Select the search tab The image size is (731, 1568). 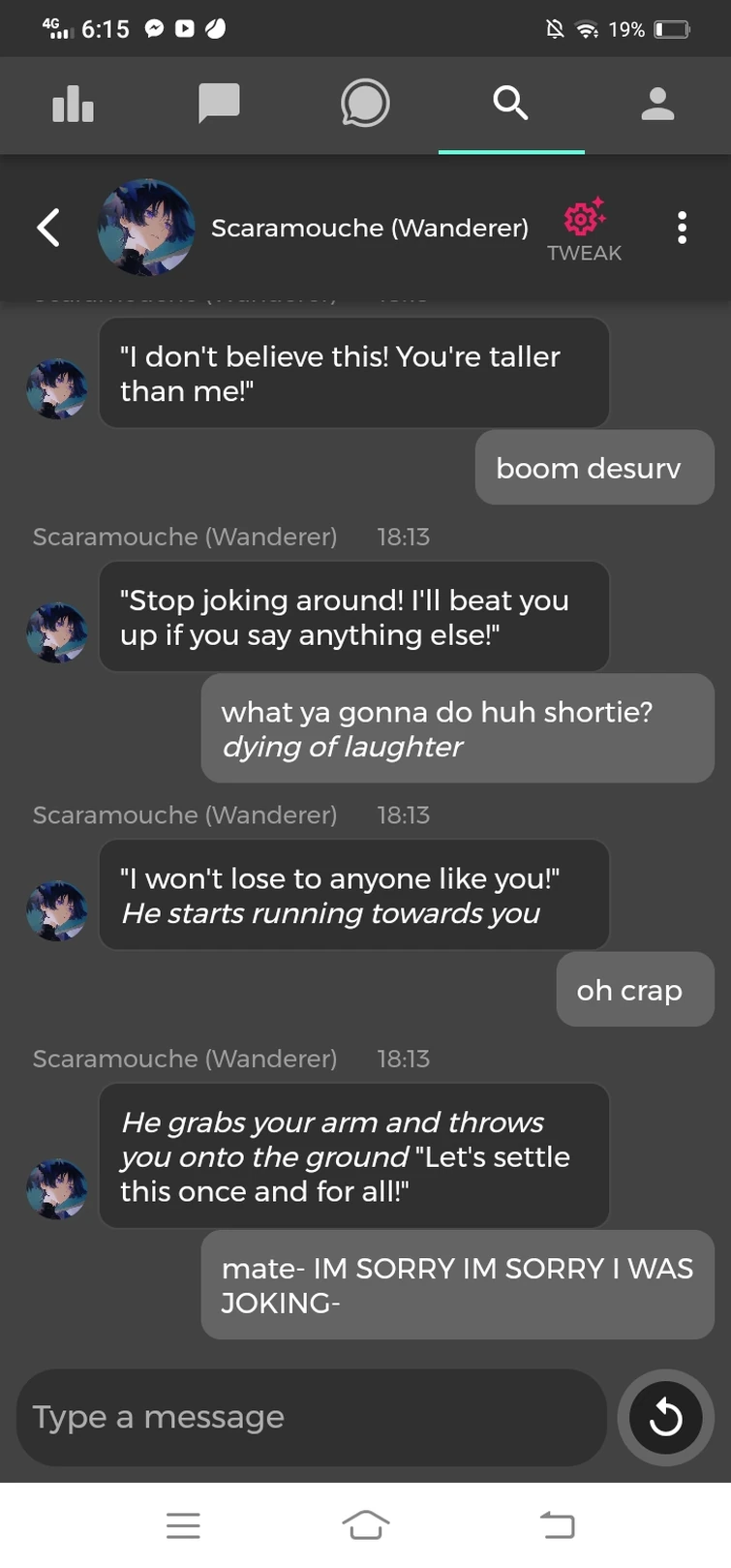click(510, 103)
